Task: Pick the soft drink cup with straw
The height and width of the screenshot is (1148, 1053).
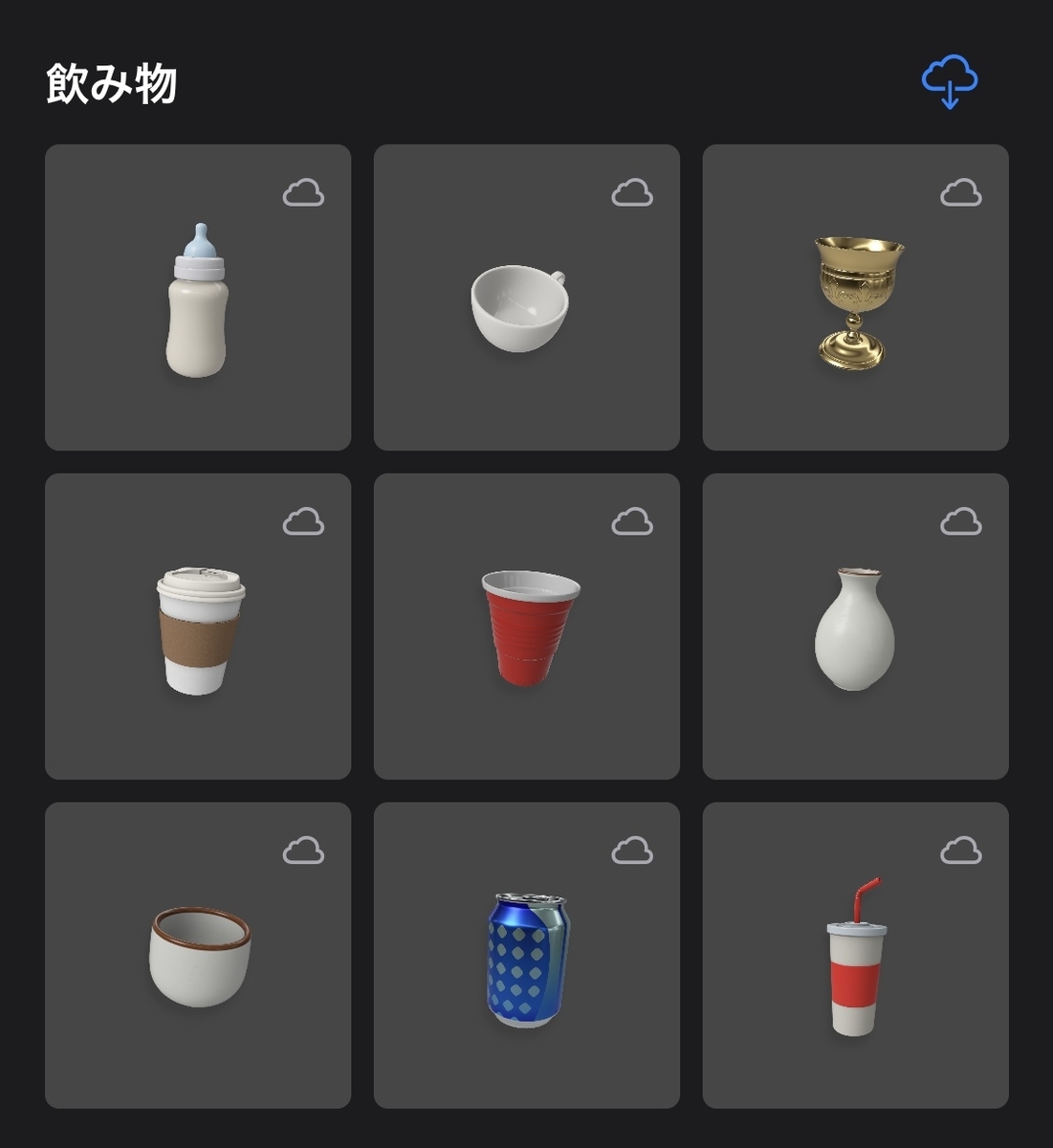Action: (x=854, y=958)
